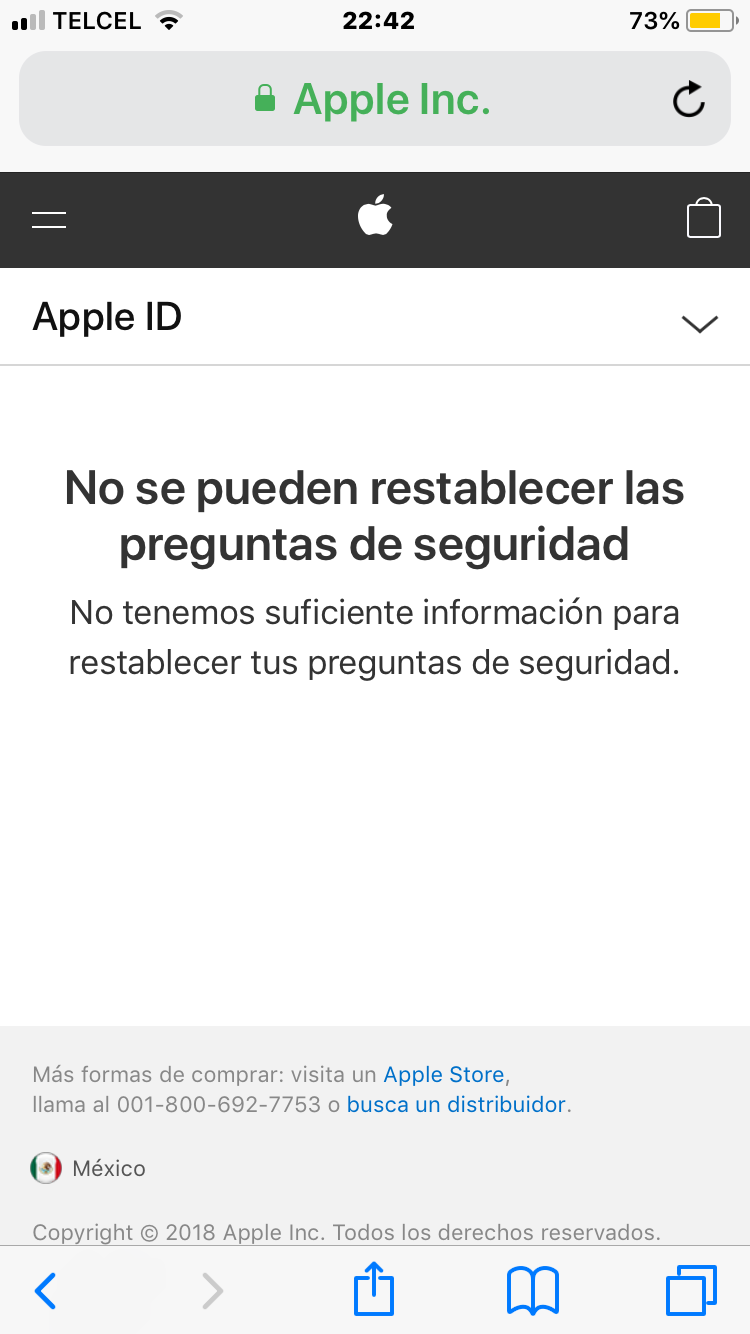Open the shopping bag
This screenshot has height=1334, width=750.
click(703, 218)
